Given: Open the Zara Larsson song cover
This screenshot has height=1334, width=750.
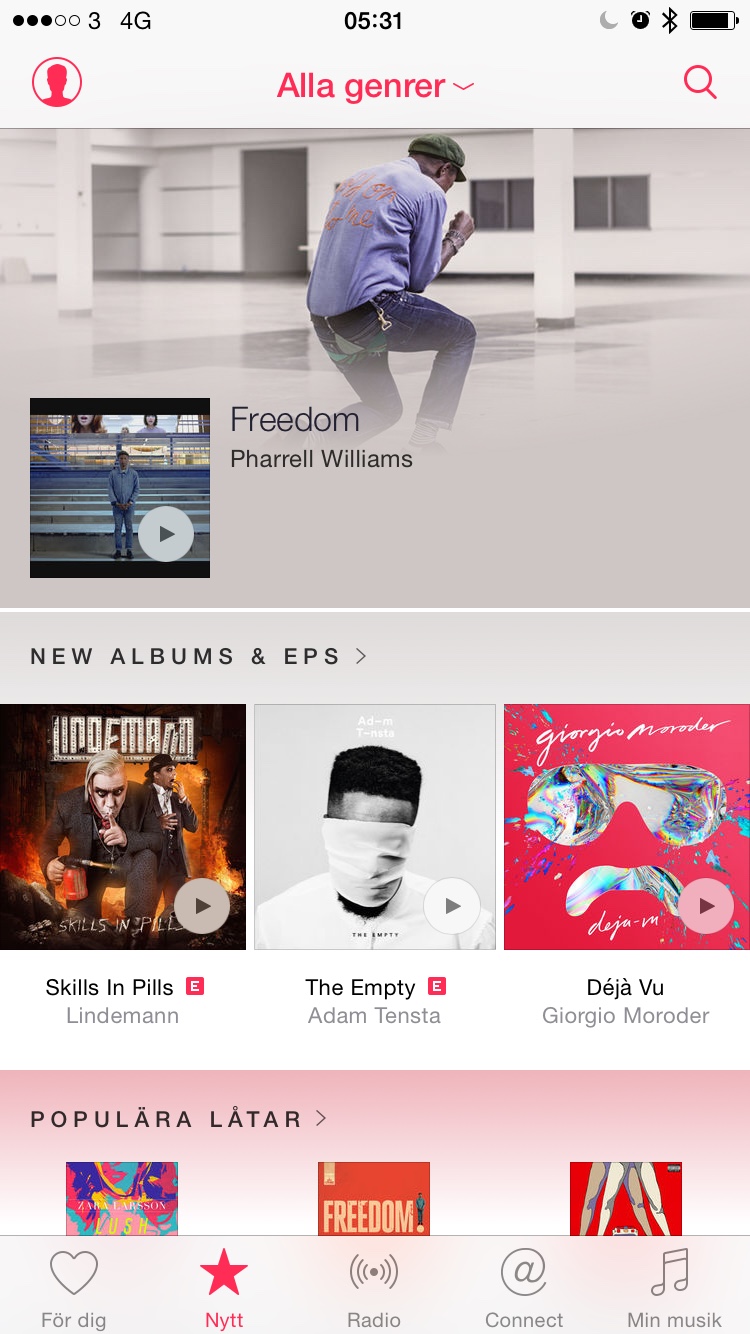Looking at the screenshot, I should coord(122,1198).
